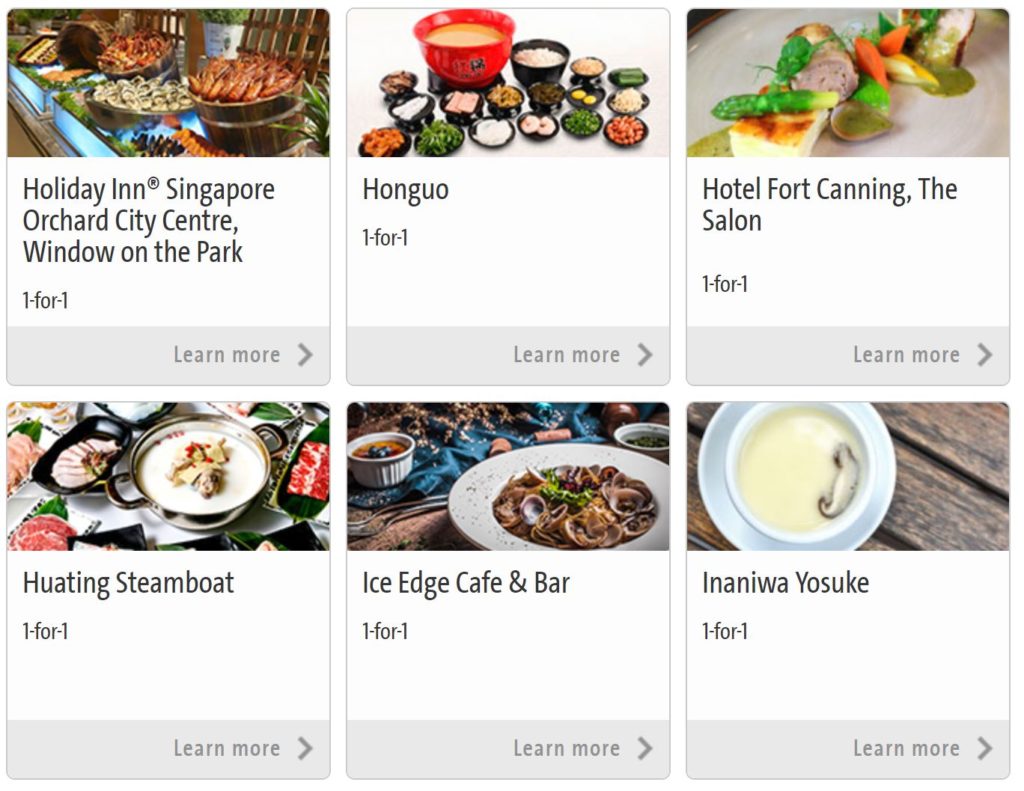
Task: Open the Holiday Inn buffet photo card
Action: (168, 84)
